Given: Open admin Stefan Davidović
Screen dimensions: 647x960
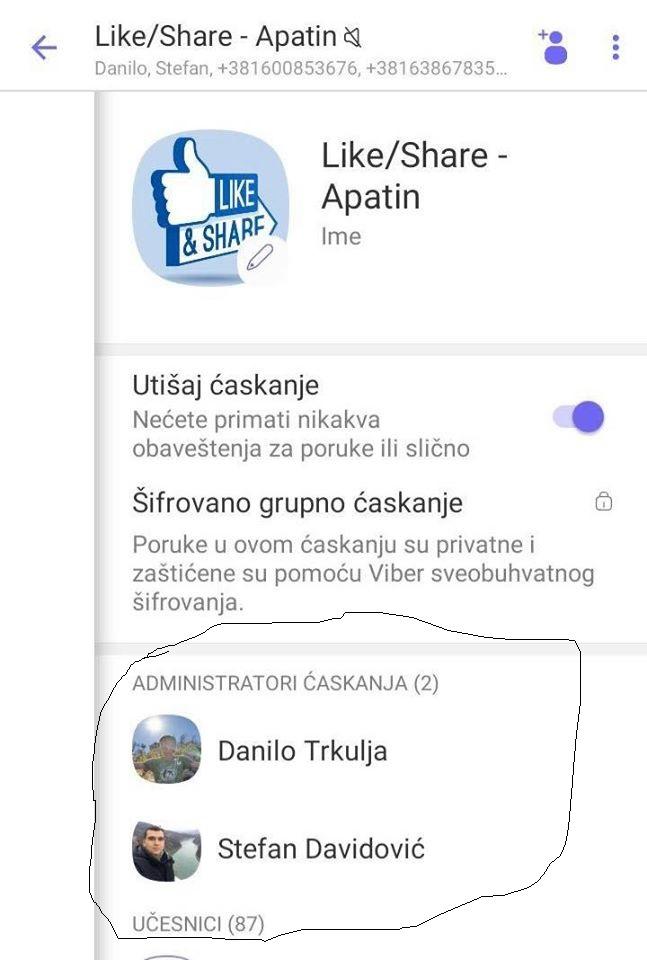Looking at the screenshot, I should coord(320,850).
